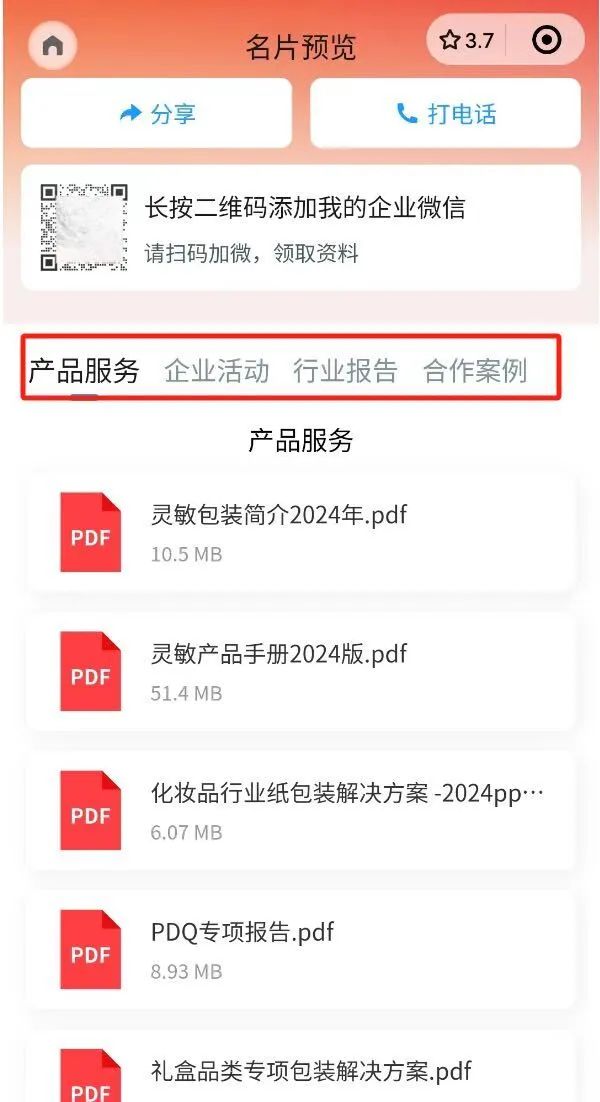
Task: Open 礼盒品类专项包装解决方案.pdf
Action: pyautogui.click(x=300, y=1072)
